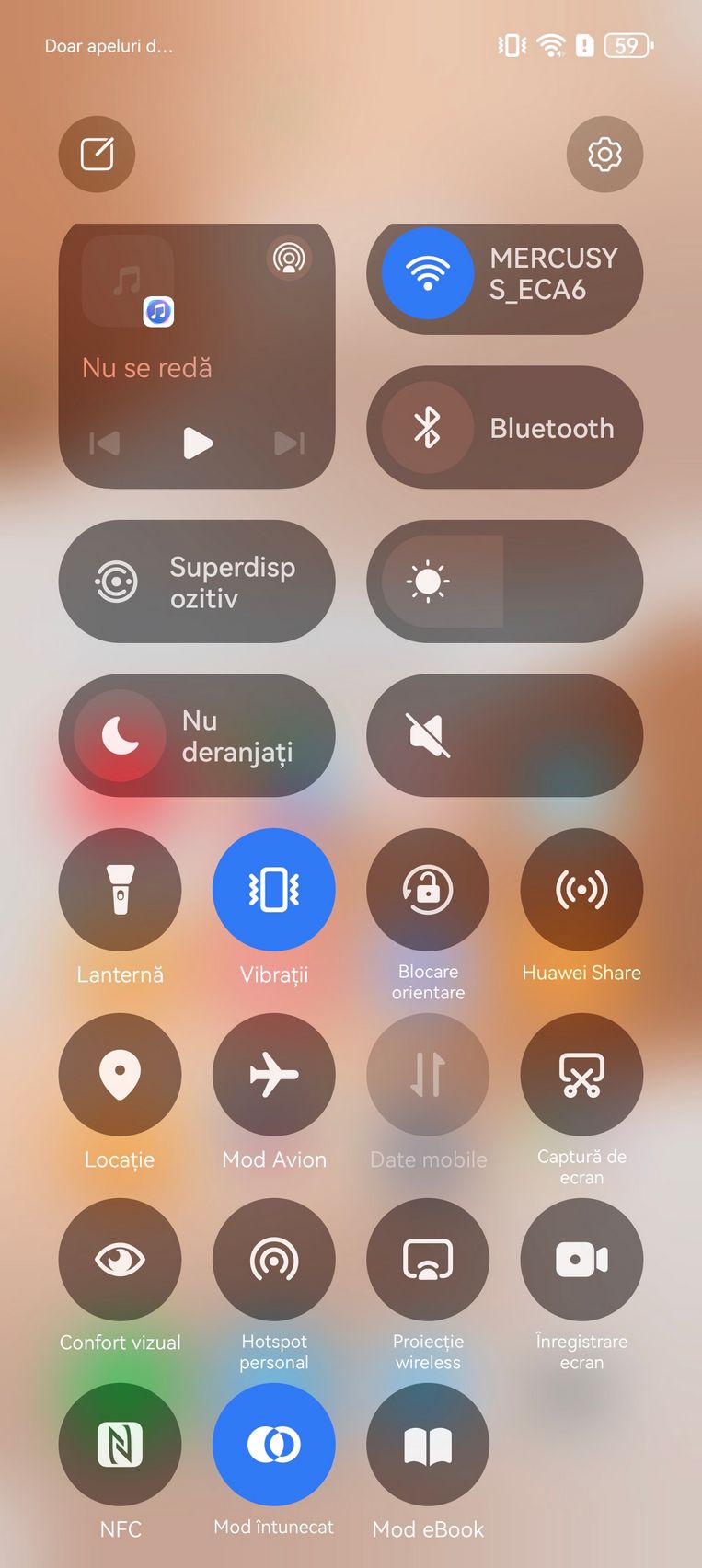Viewport: 702px width, 1568px height.
Task: Open the audio output cast icon
Action: pyautogui.click(x=289, y=259)
